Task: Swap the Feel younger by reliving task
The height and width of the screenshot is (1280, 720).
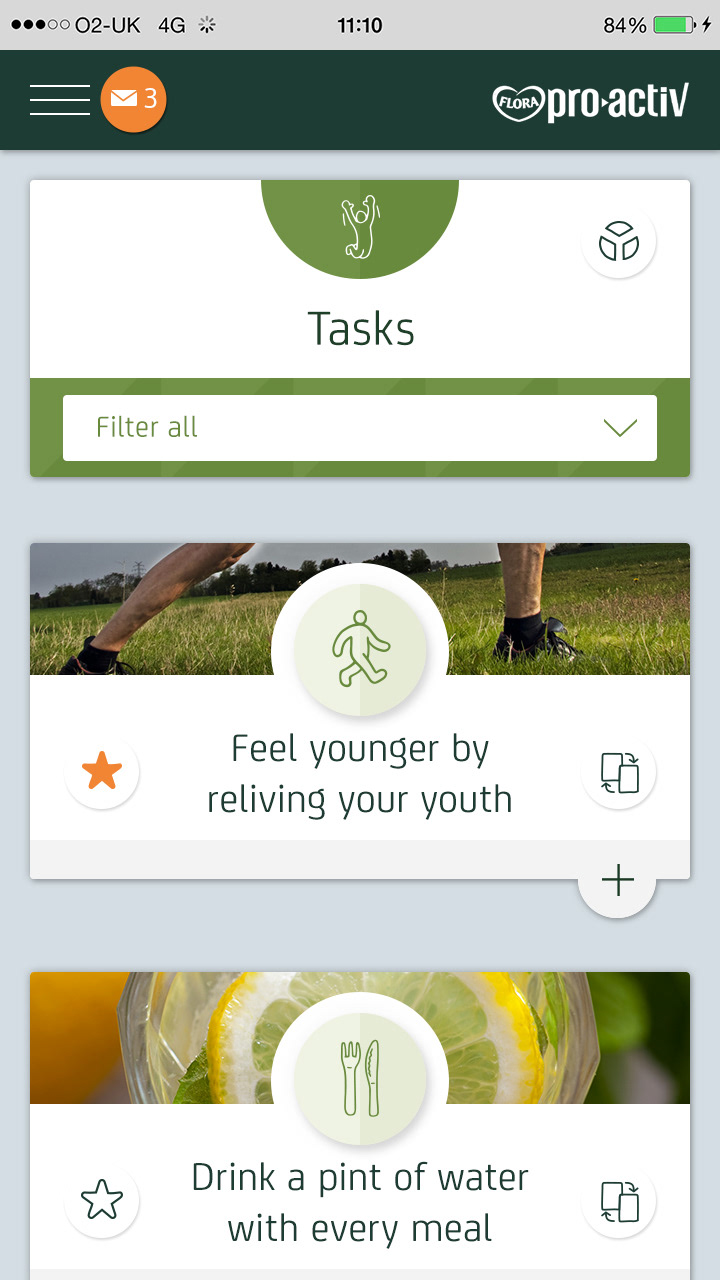Action: pos(619,772)
